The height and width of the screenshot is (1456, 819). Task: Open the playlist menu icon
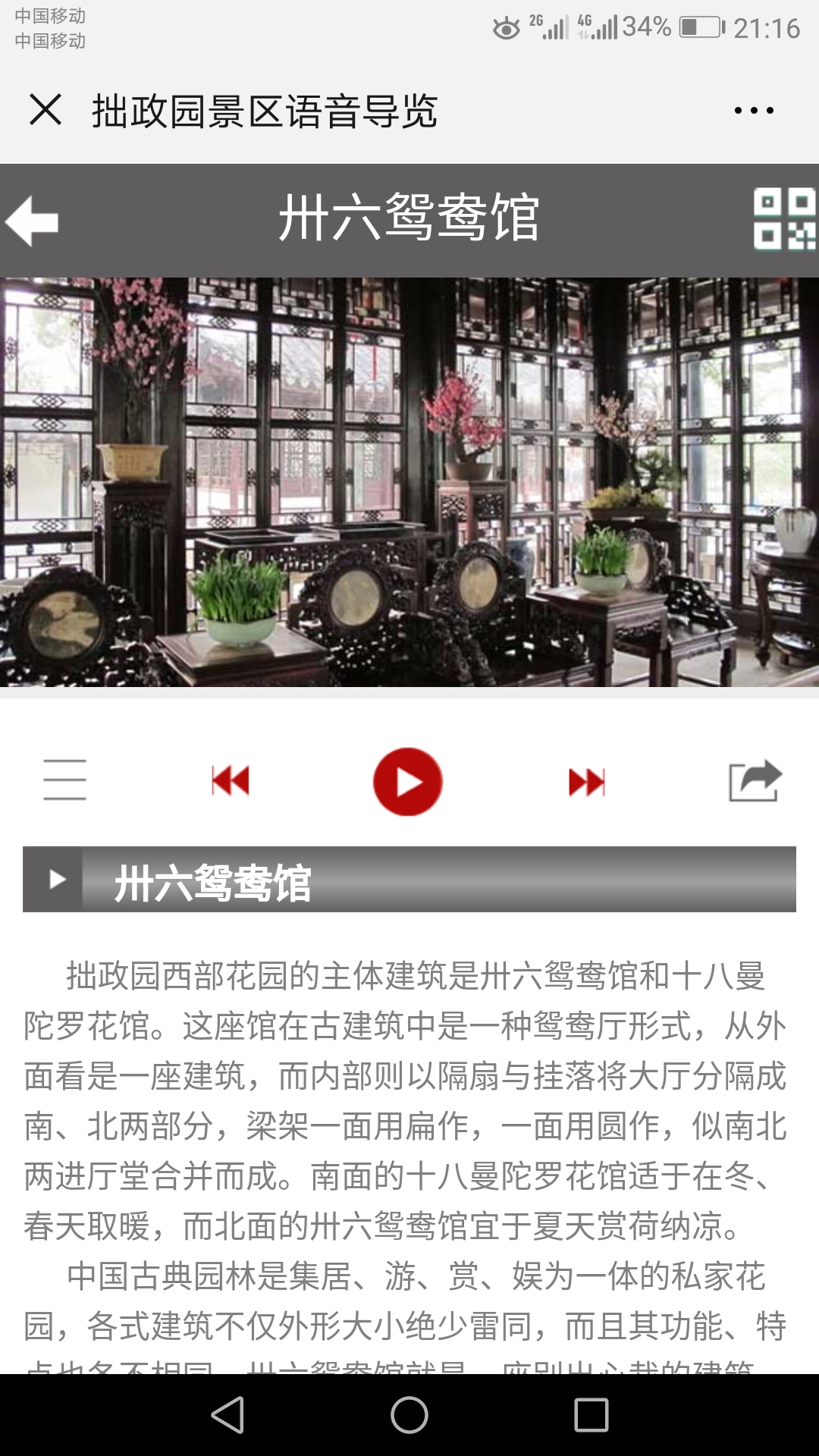pyautogui.click(x=64, y=780)
